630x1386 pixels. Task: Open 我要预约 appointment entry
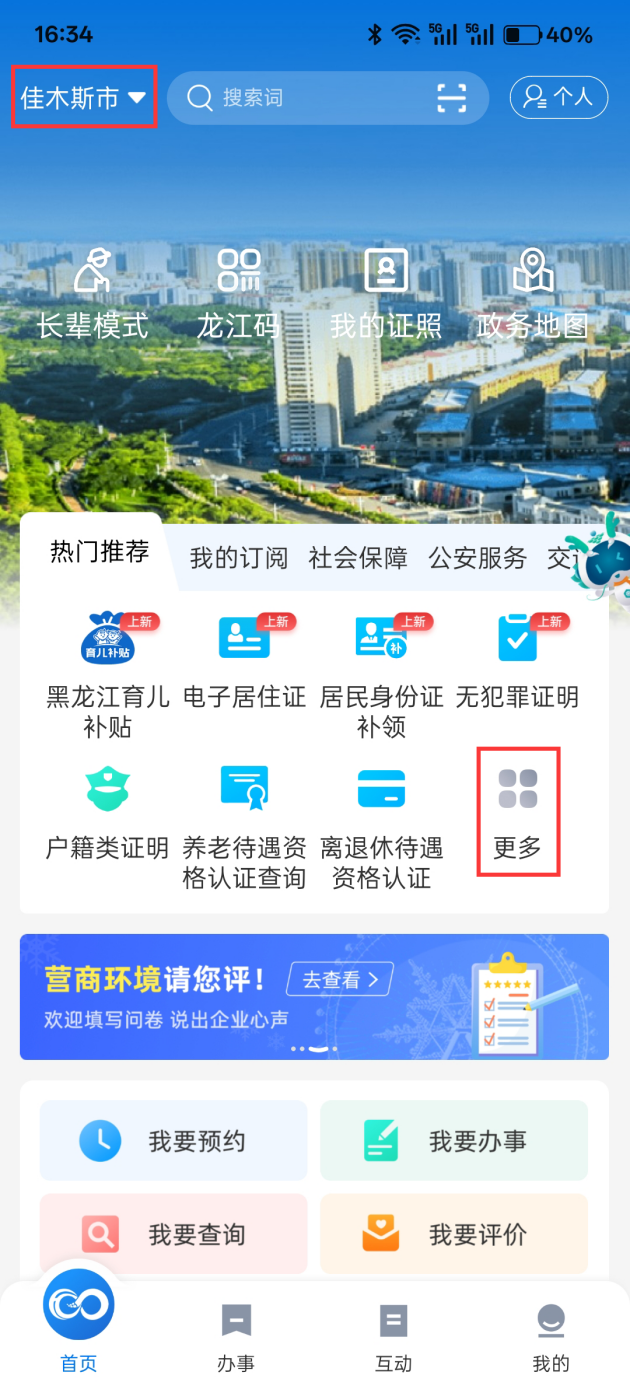click(x=173, y=1140)
